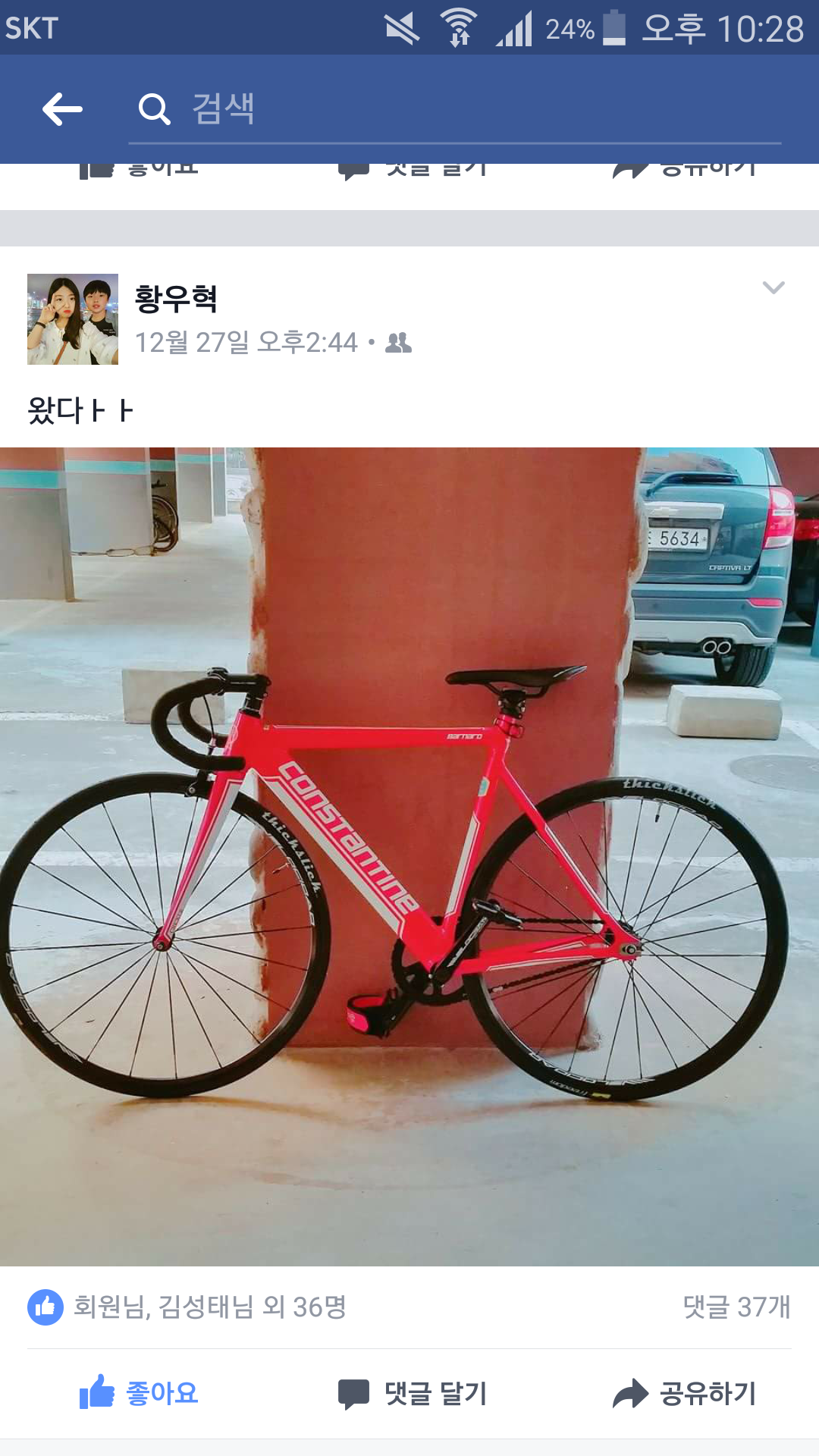Screen dimensions: 819x1456
Task: Expand the post options chevron
Action: click(x=773, y=287)
